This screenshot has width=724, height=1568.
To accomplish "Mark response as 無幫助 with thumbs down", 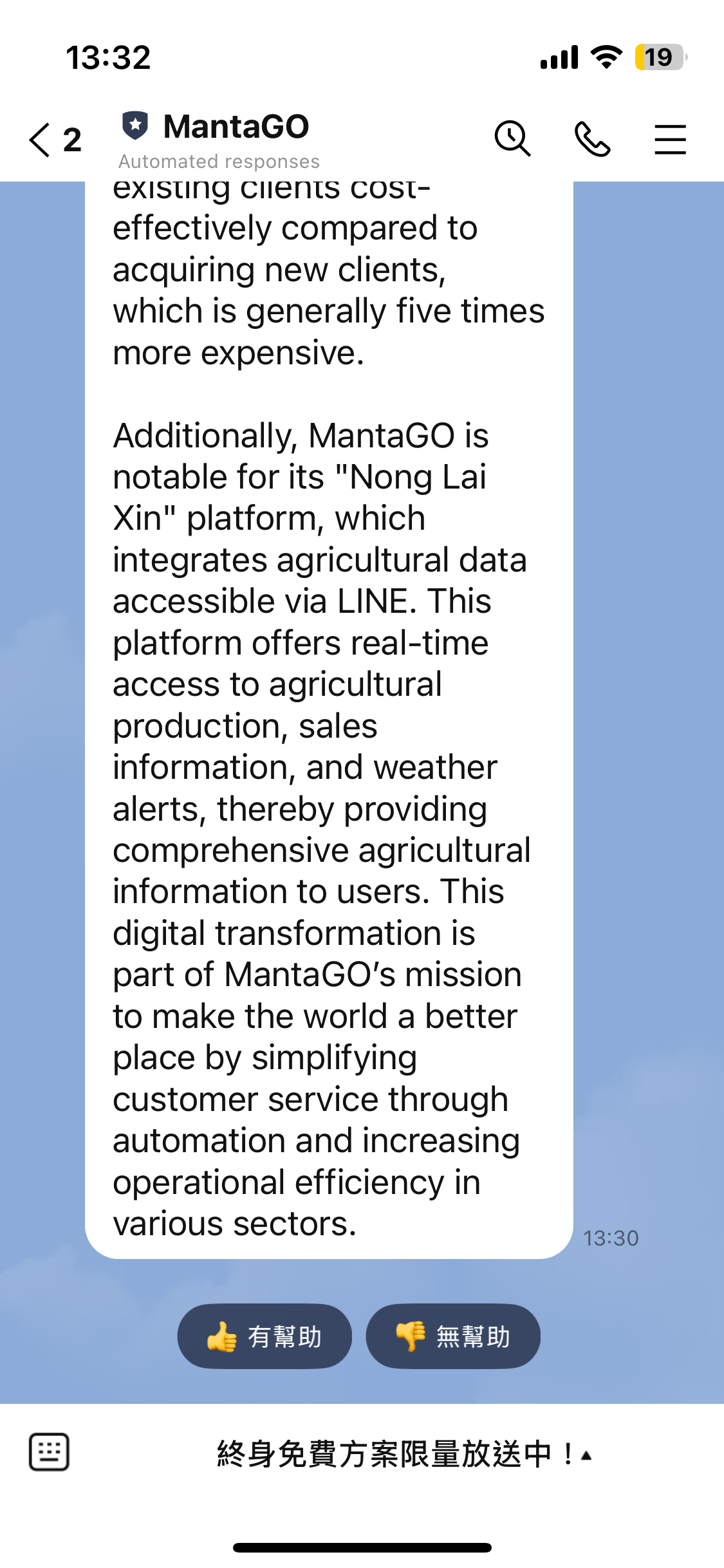I will (x=453, y=1336).
